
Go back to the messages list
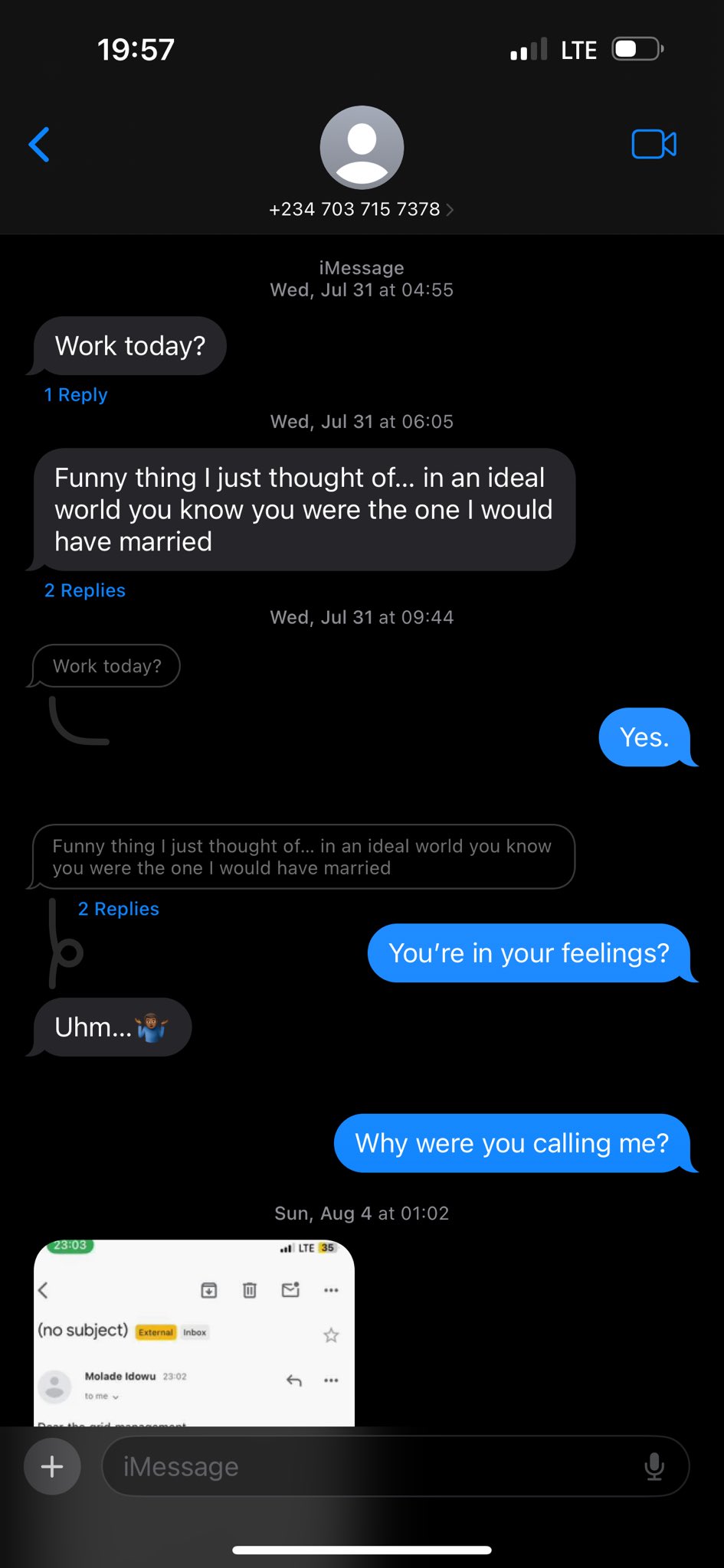pos(39,145)
